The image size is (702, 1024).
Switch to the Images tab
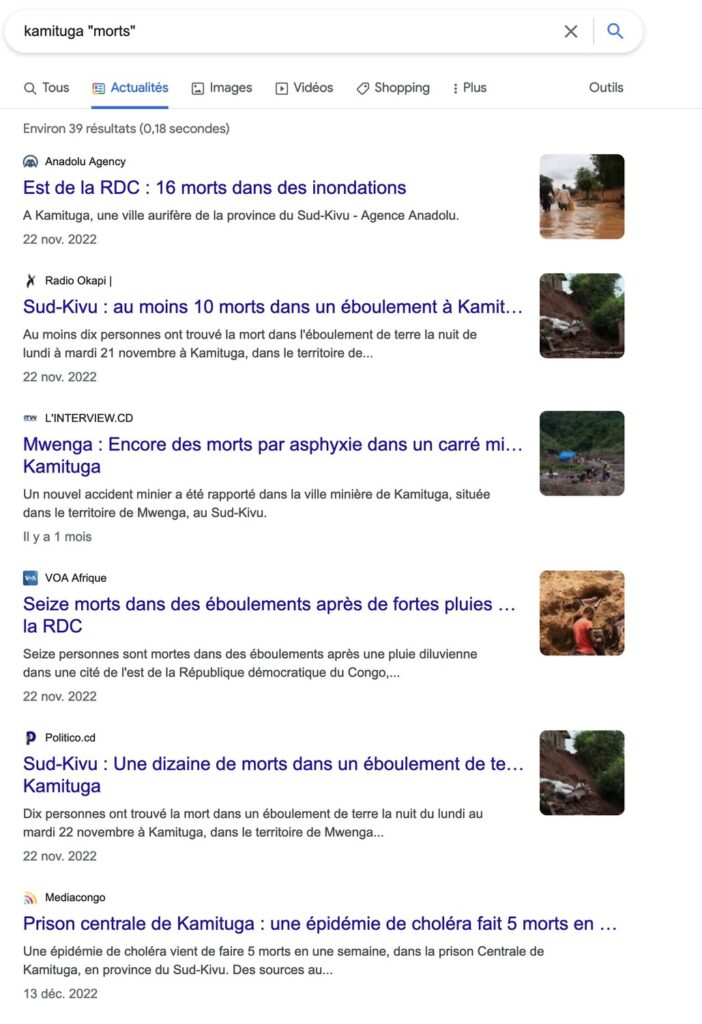[221, 88]
